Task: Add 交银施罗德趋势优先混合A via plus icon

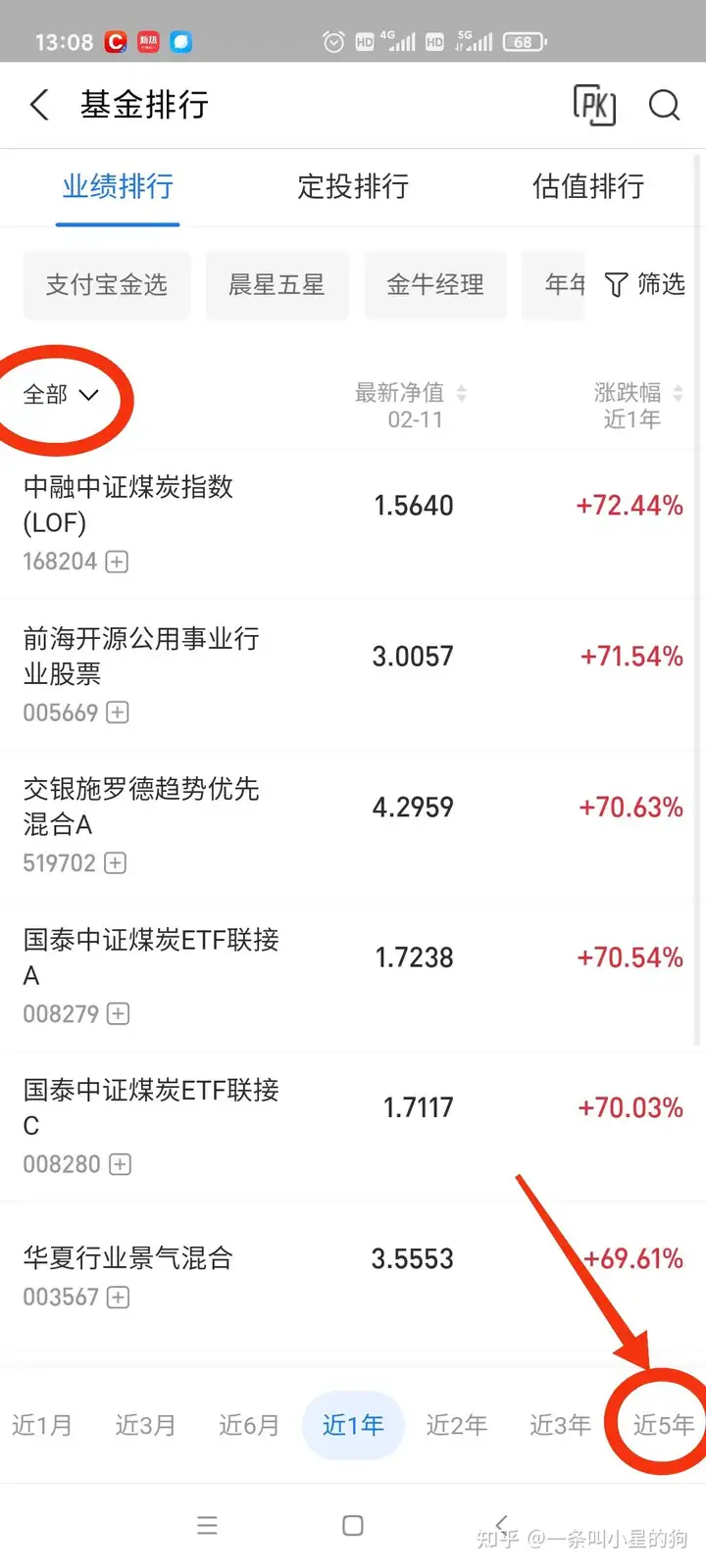Action: [x=116, y=863]
